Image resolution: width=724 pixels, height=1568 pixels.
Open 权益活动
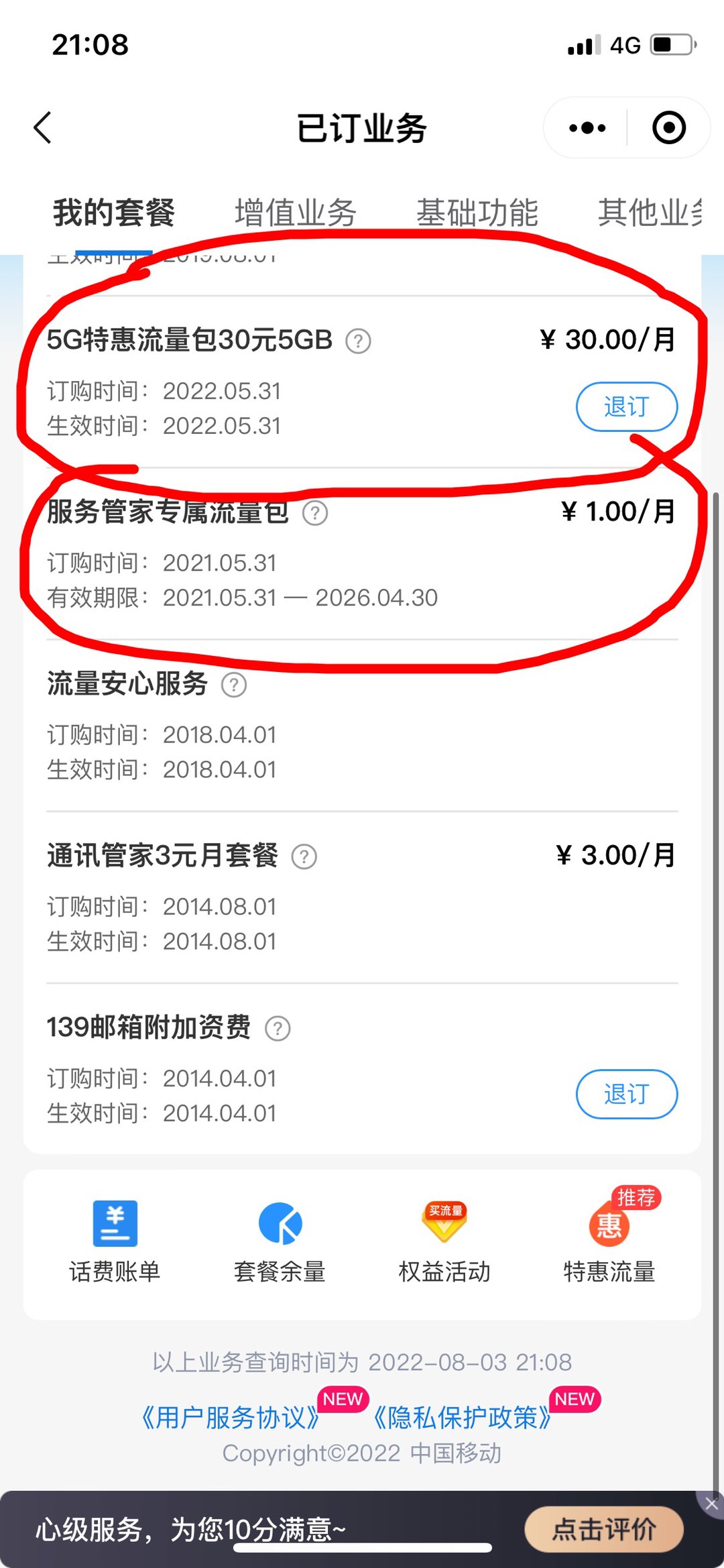(444, 1242)
